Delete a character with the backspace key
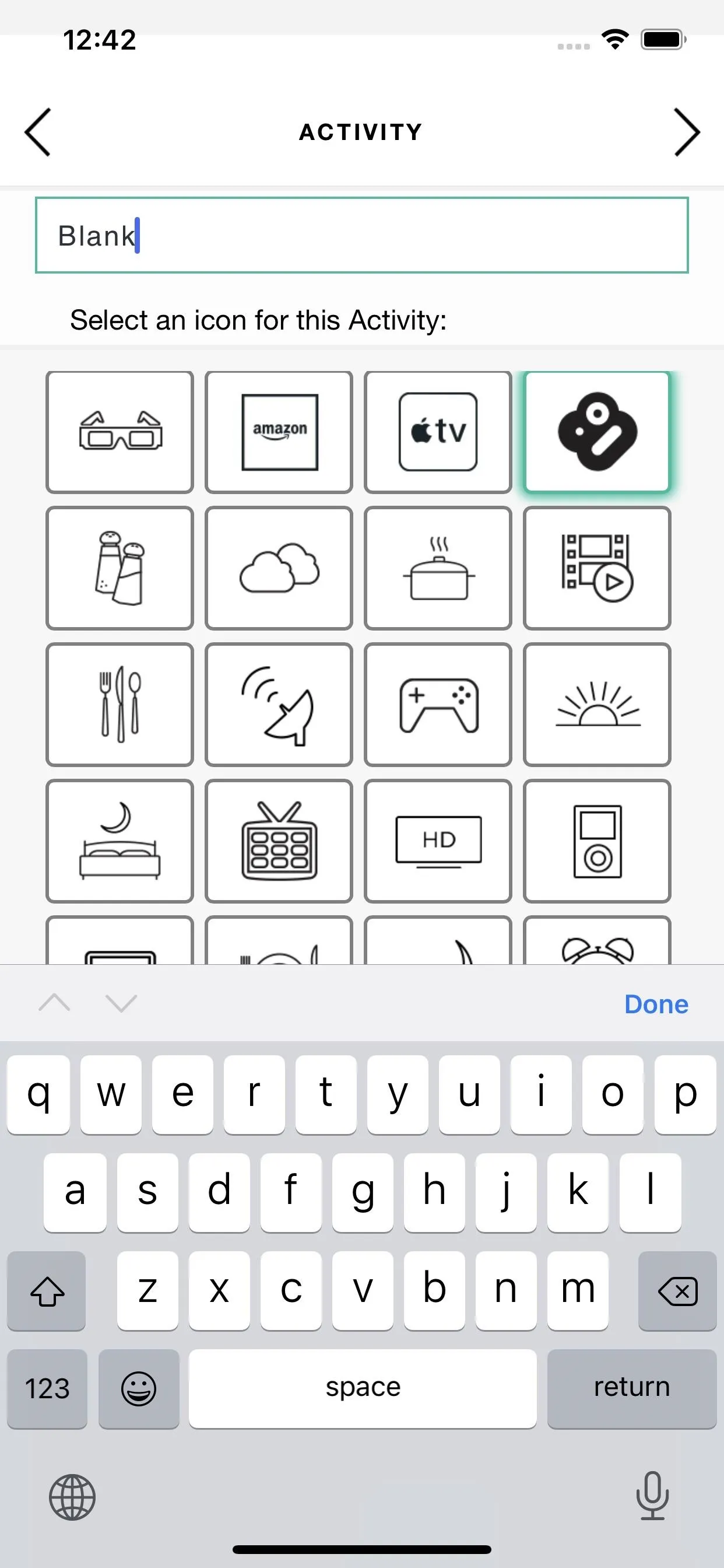Viewport: 724px width, 1568px height. (677, 1290)
